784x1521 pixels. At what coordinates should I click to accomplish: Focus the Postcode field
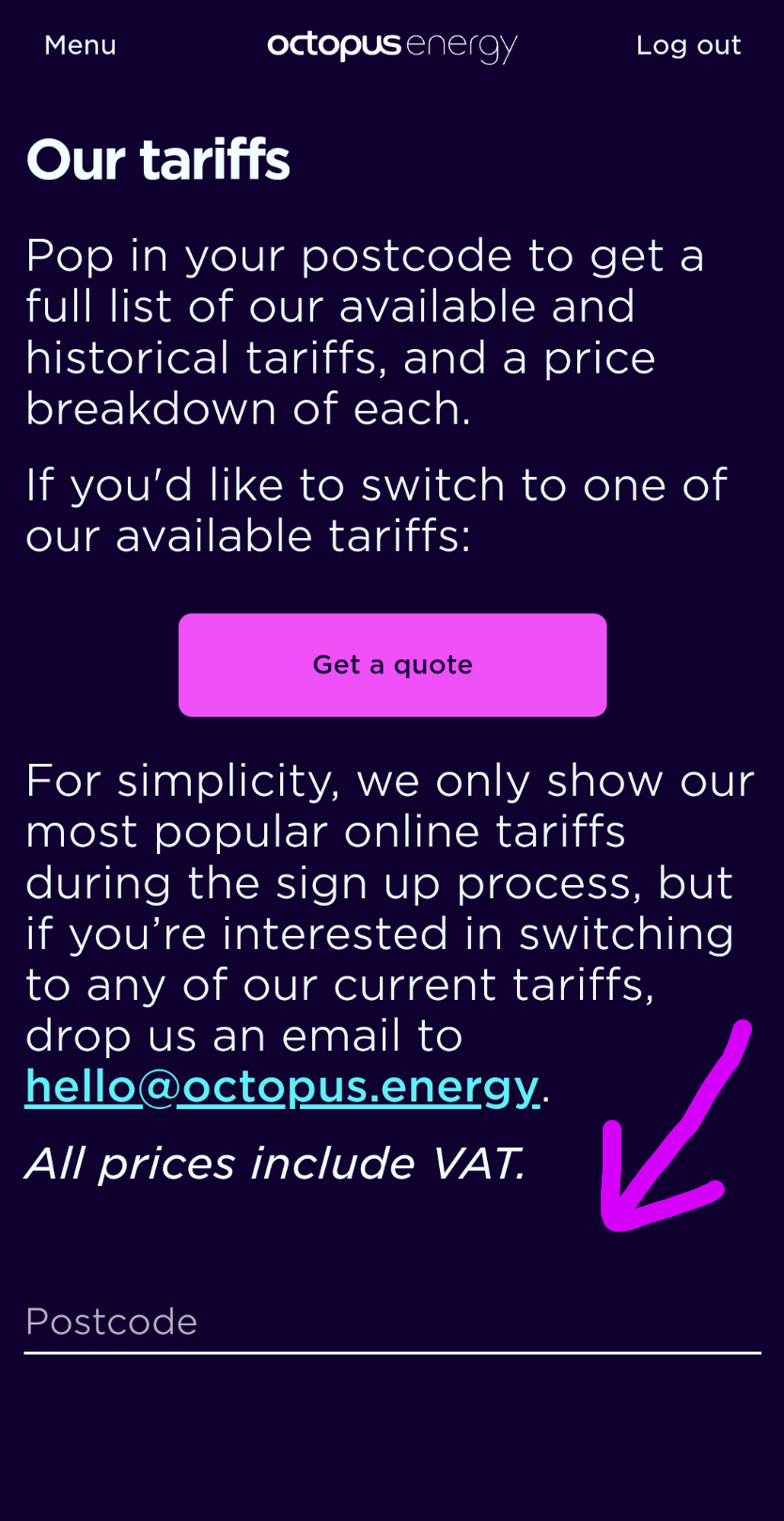tap(392, 1323)
